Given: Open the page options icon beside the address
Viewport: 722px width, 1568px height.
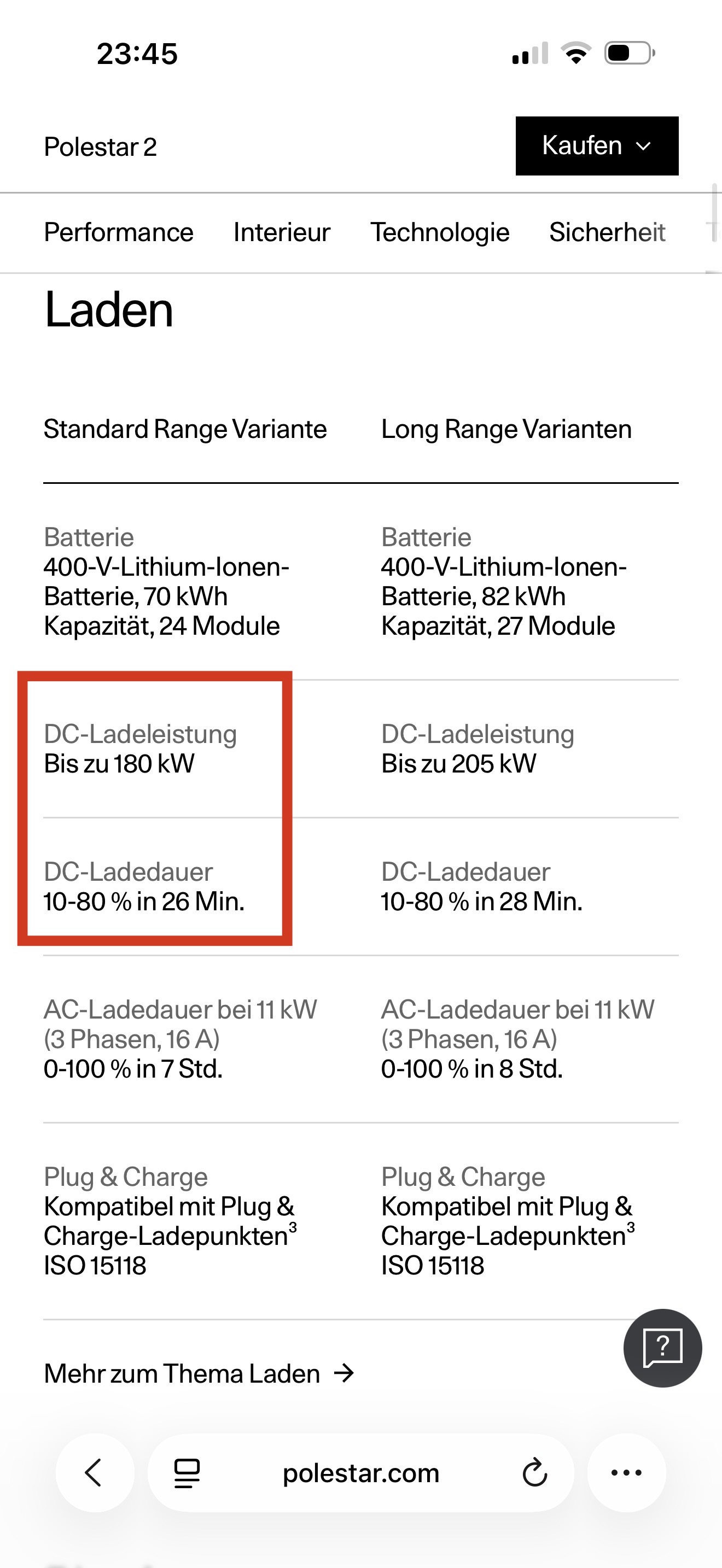Looking at the screenshot, I should [187, 1473].
